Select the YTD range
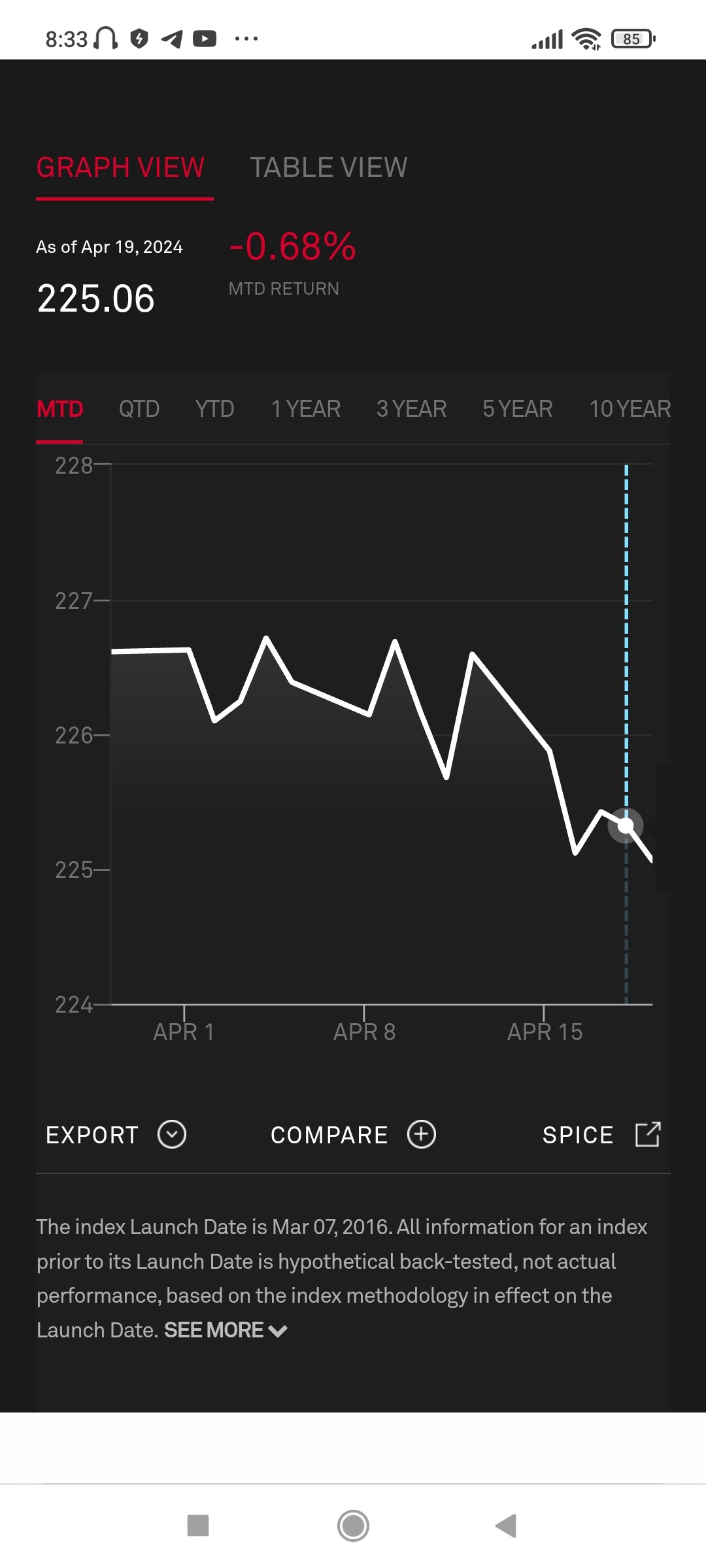The height and width of the screenshot is (1568, 706). tap(214, 409)
